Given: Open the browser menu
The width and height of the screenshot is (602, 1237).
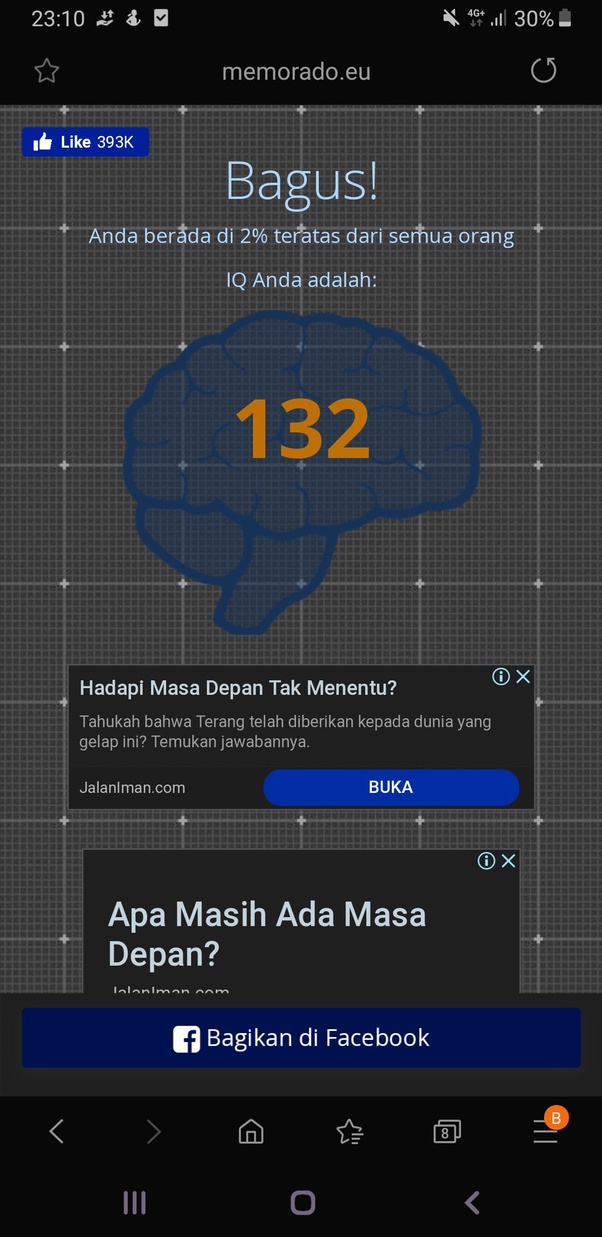Looking at the screenshot, I should coord(545,1131).
